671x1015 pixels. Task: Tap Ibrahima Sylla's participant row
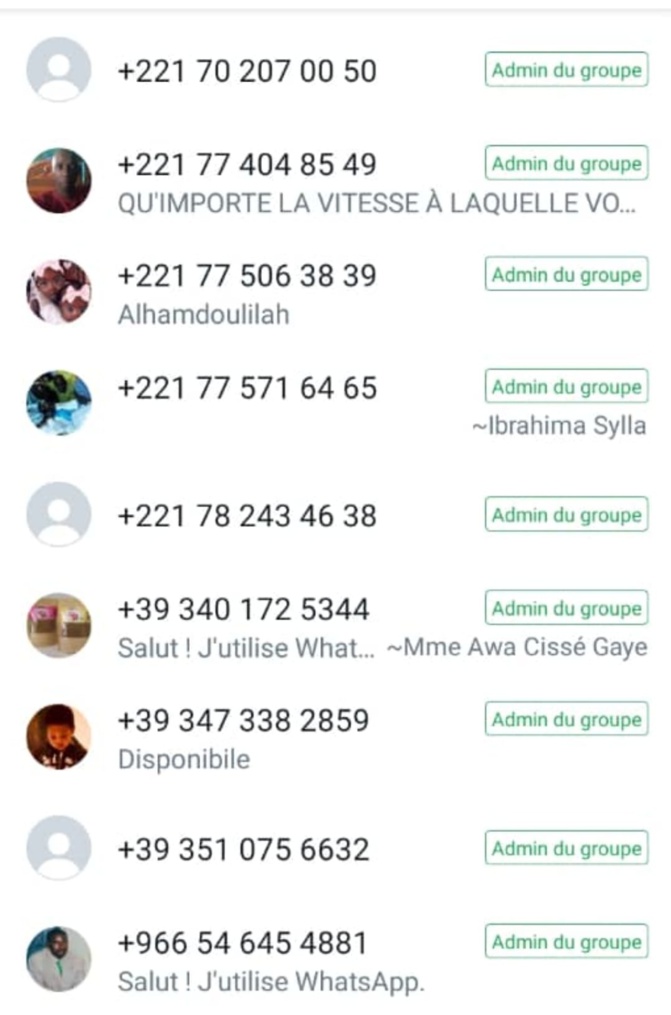point(247,388)
